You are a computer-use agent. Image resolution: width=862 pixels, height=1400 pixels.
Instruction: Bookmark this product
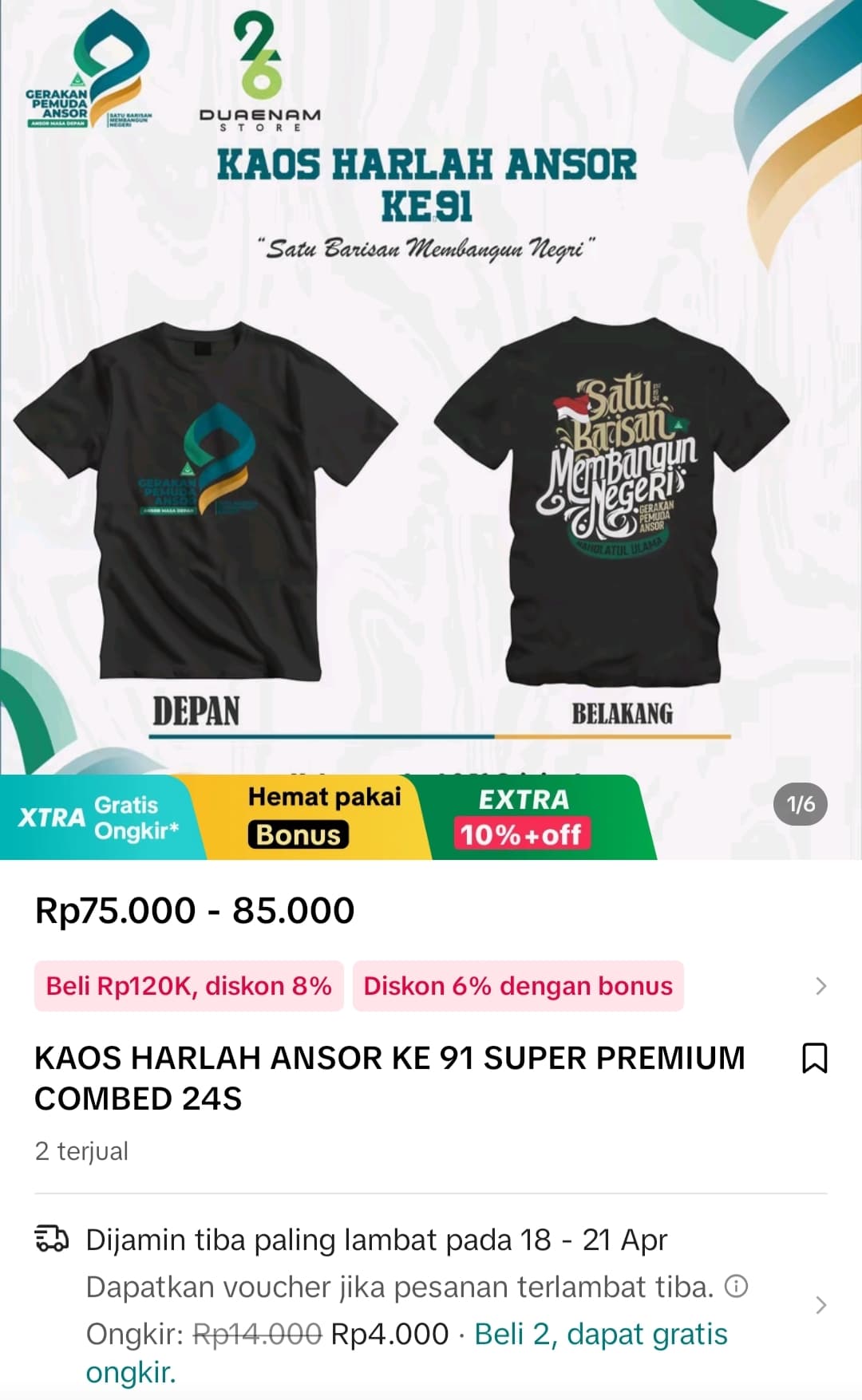pos(814,1058)
